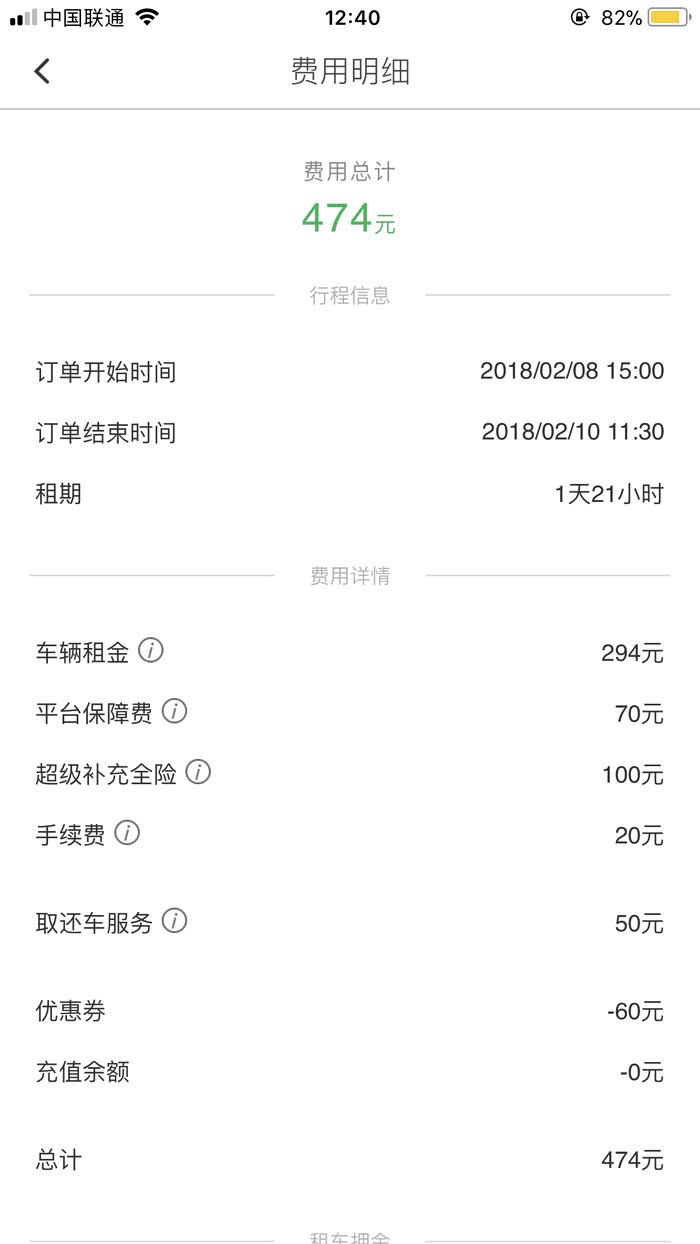Go back from the 费用明细 page

42,71
